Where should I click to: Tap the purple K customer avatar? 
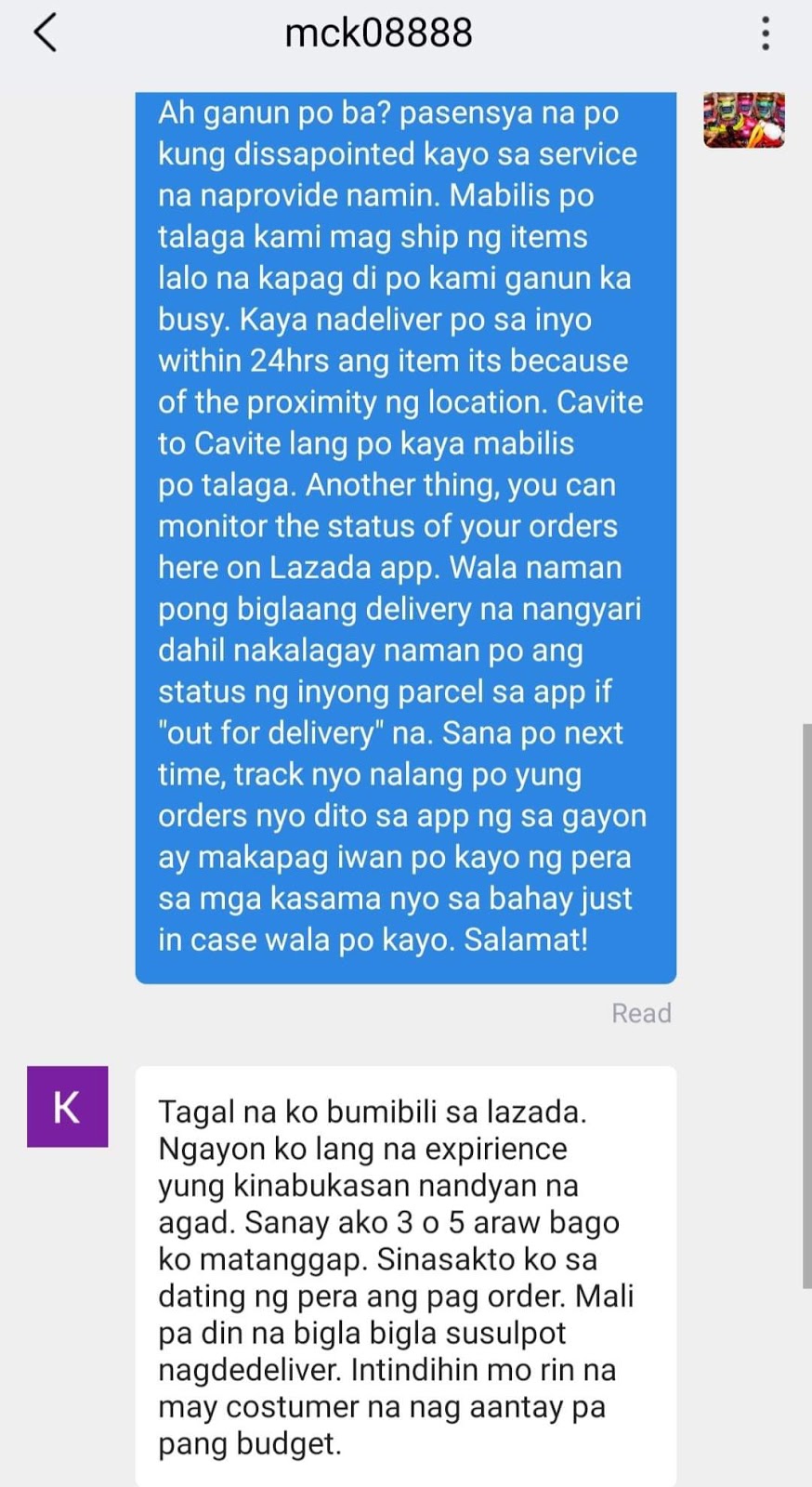pos(67,1106)
